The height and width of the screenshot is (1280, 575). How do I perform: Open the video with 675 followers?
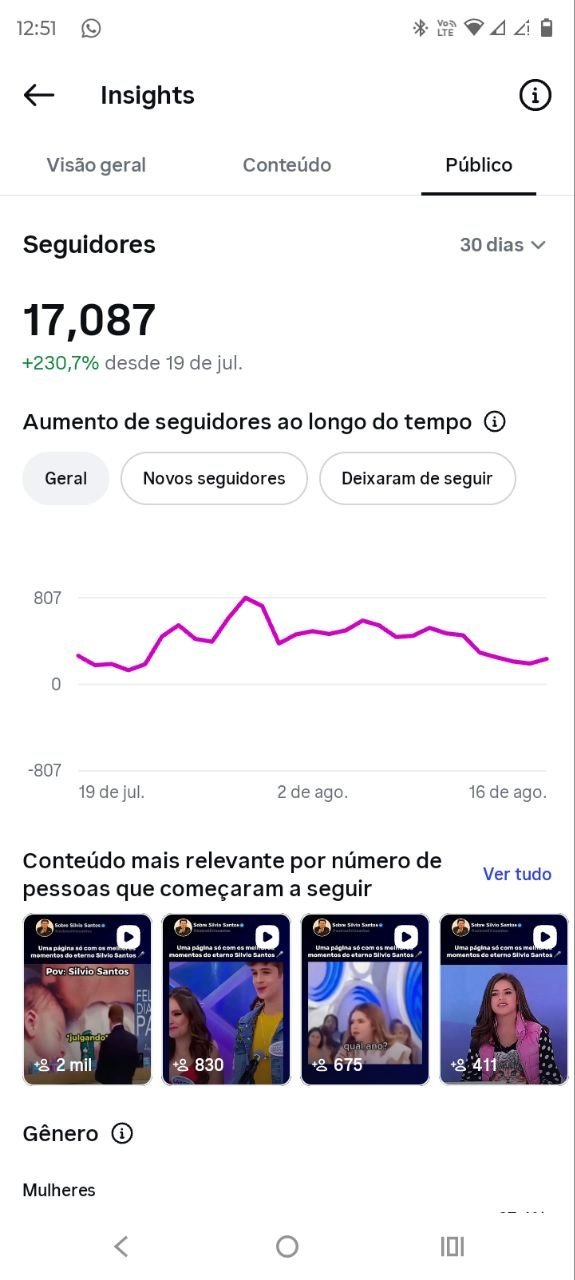365,999
